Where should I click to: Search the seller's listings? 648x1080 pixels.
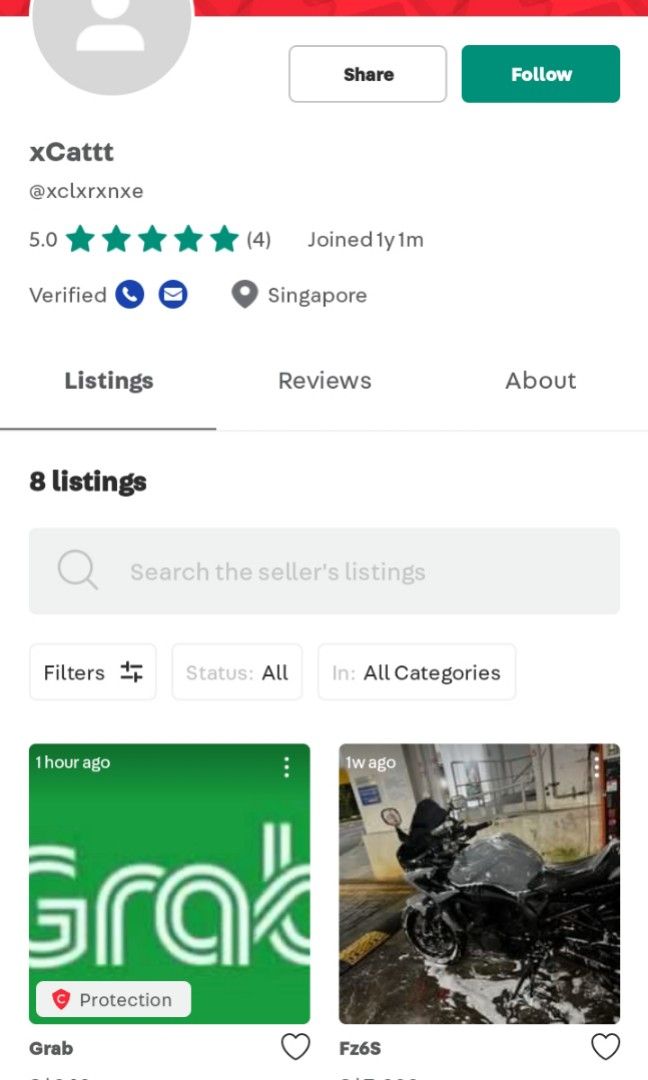point(324,571)
